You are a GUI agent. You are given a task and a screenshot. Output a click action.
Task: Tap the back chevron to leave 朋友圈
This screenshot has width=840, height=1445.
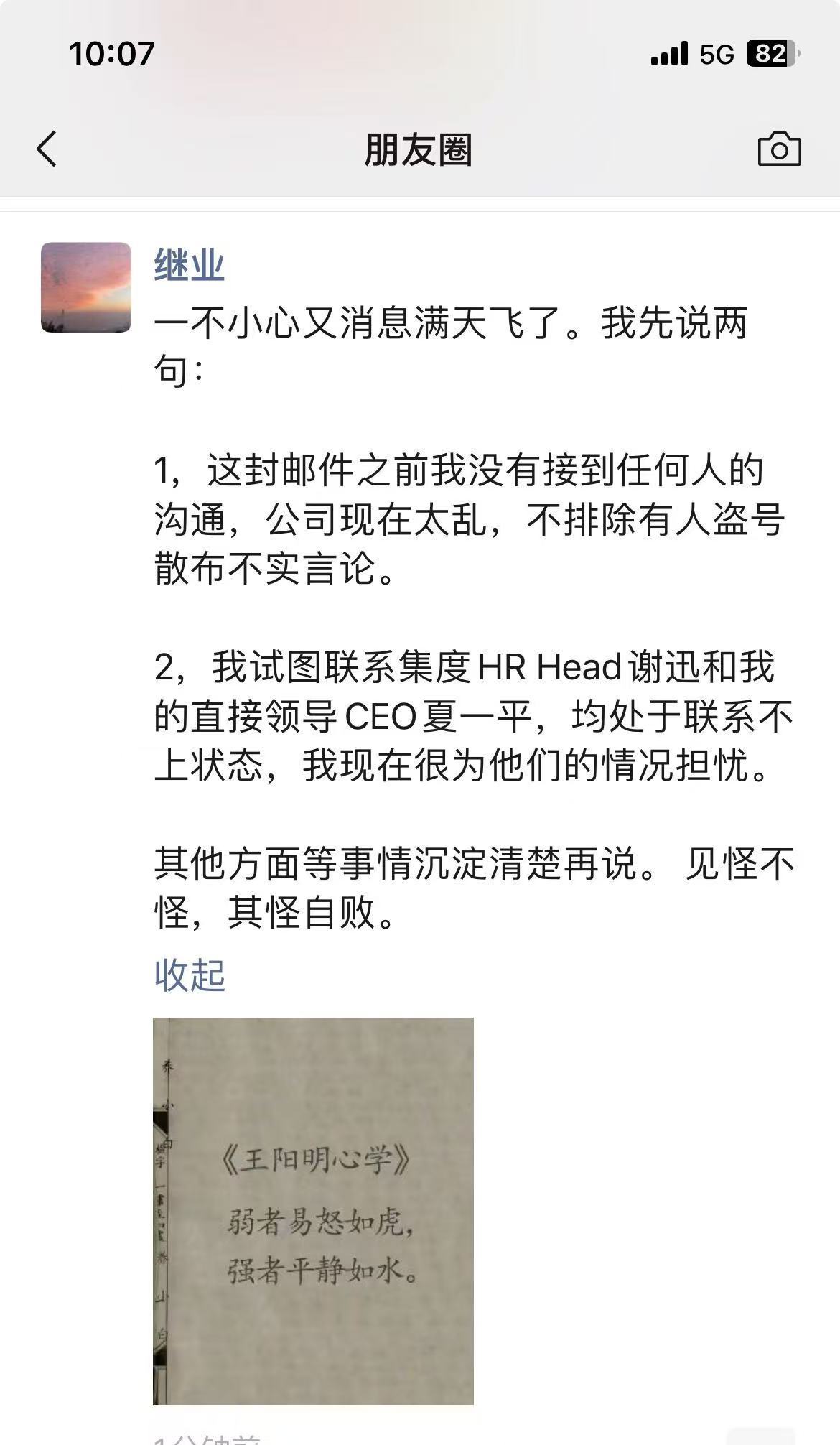click(47, 149)
